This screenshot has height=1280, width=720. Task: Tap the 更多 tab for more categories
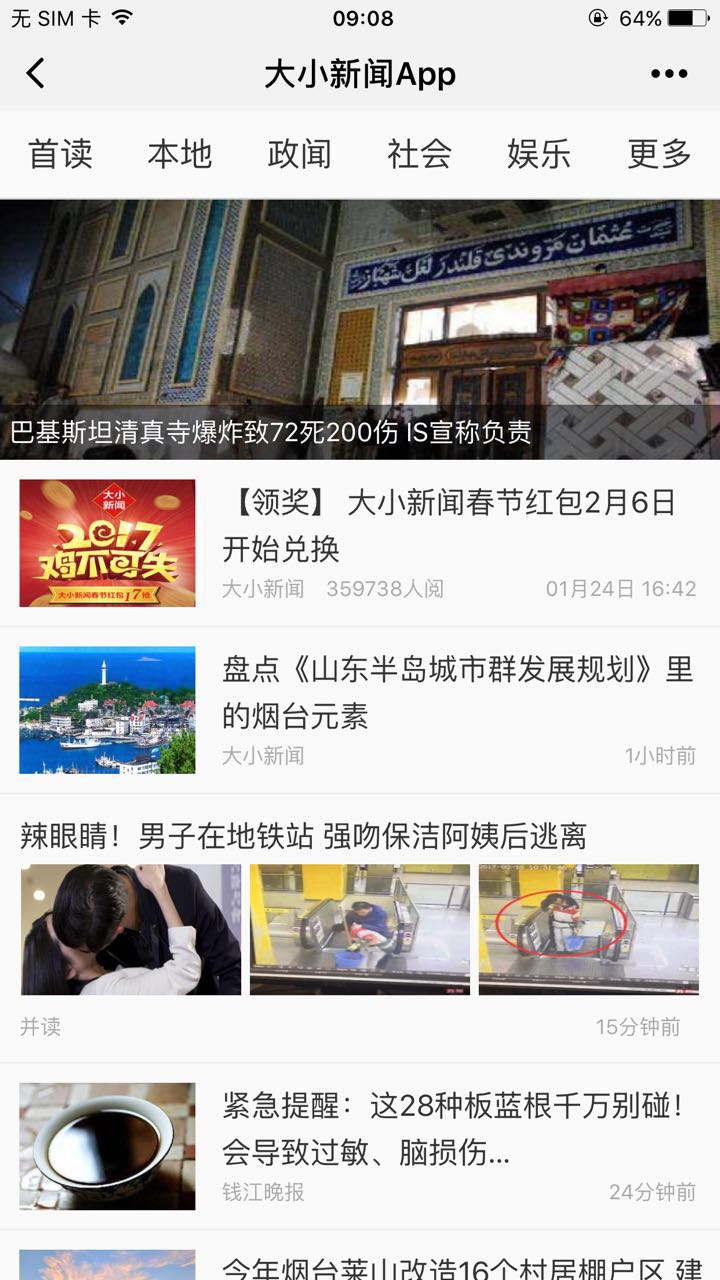[659, 154]
